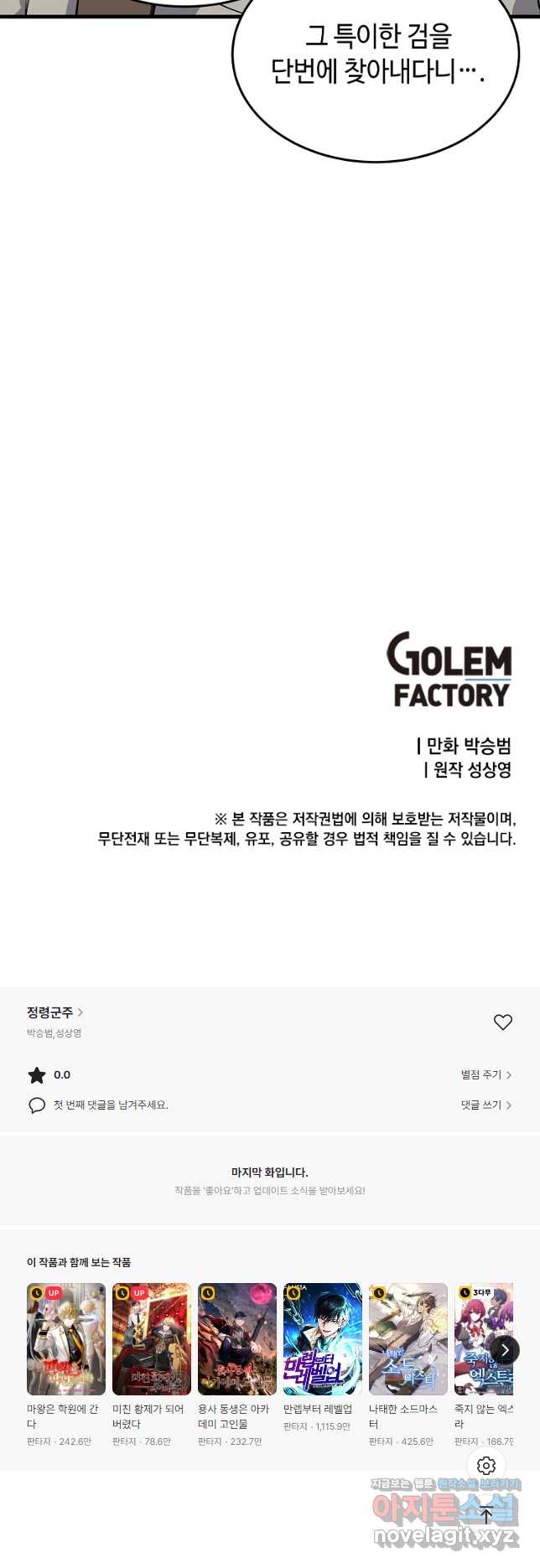Screen dimensions: 540x1568
Task: Open 만렙부터 레벨업 thumbnail
Action: [322, 1338]
